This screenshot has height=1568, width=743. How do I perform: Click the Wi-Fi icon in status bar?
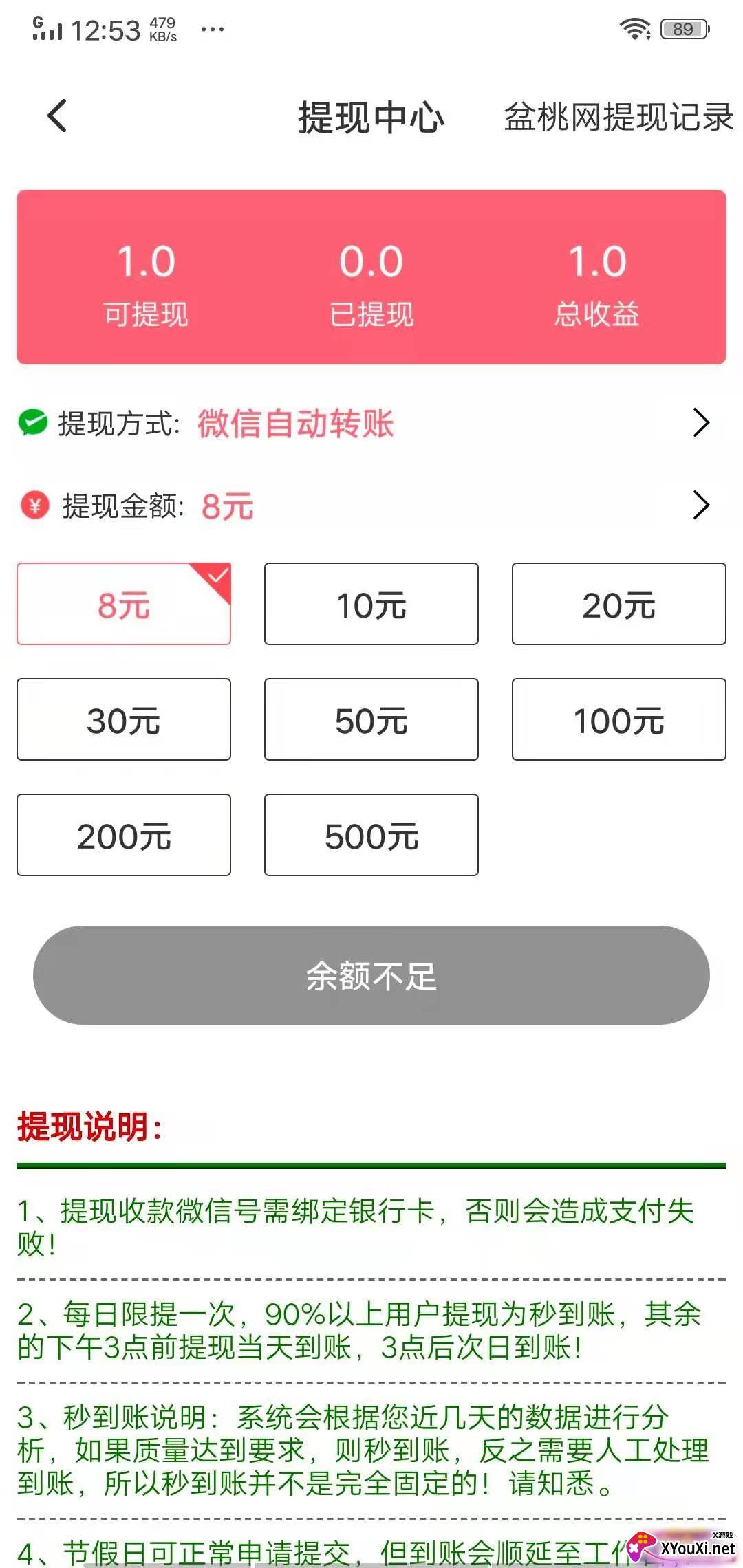(x=636, y=28)
